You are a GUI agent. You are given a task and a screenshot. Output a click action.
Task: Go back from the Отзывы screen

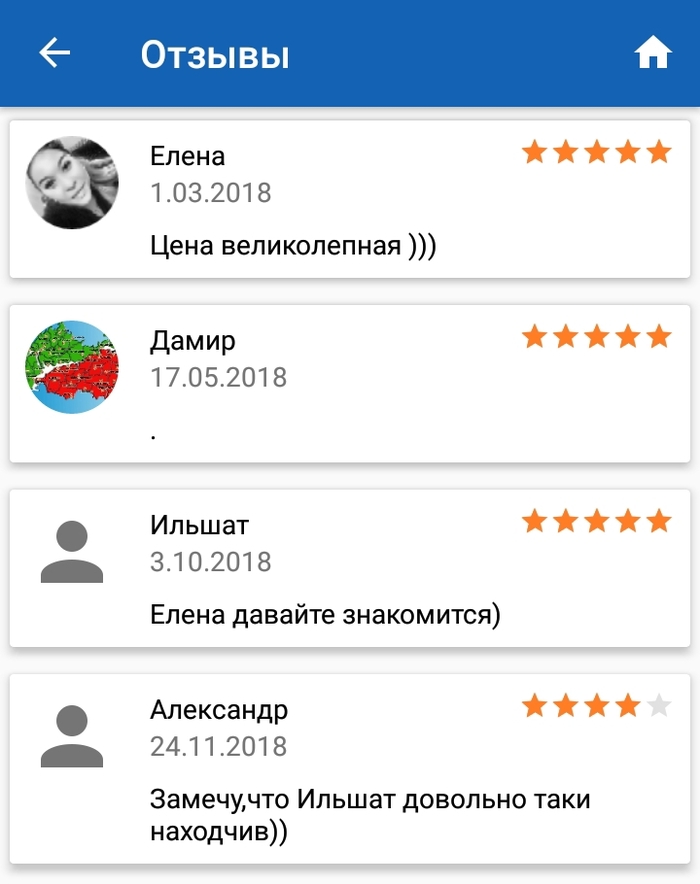(x=54, y=53)
